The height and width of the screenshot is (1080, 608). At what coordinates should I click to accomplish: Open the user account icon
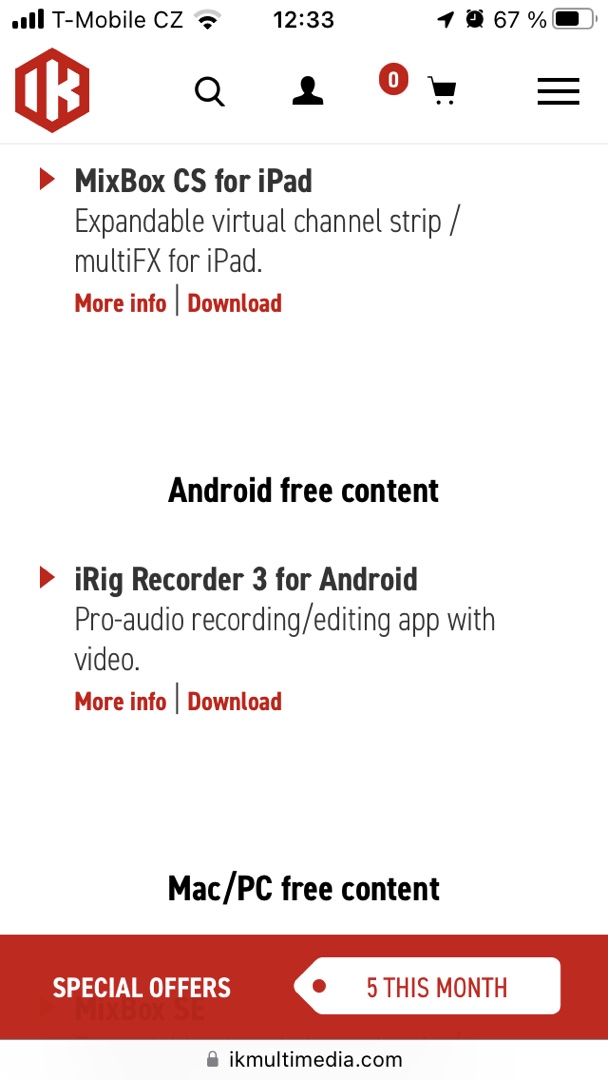click(308, 91)
